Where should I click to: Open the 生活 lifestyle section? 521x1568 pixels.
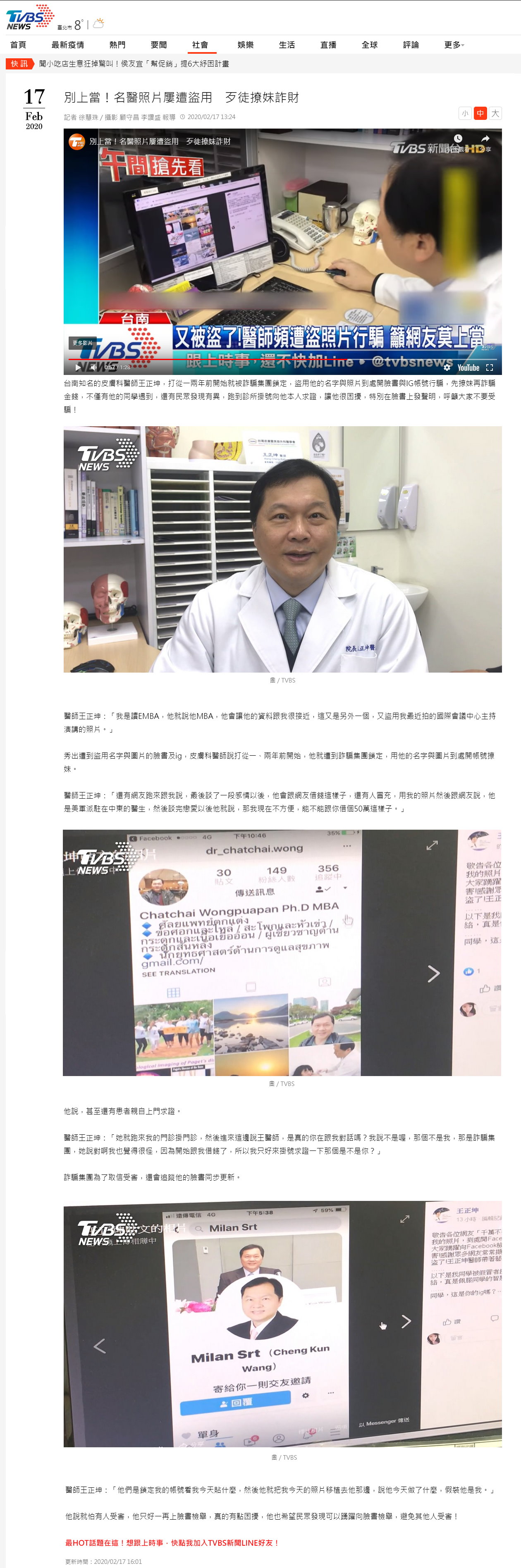coord(287,45)
